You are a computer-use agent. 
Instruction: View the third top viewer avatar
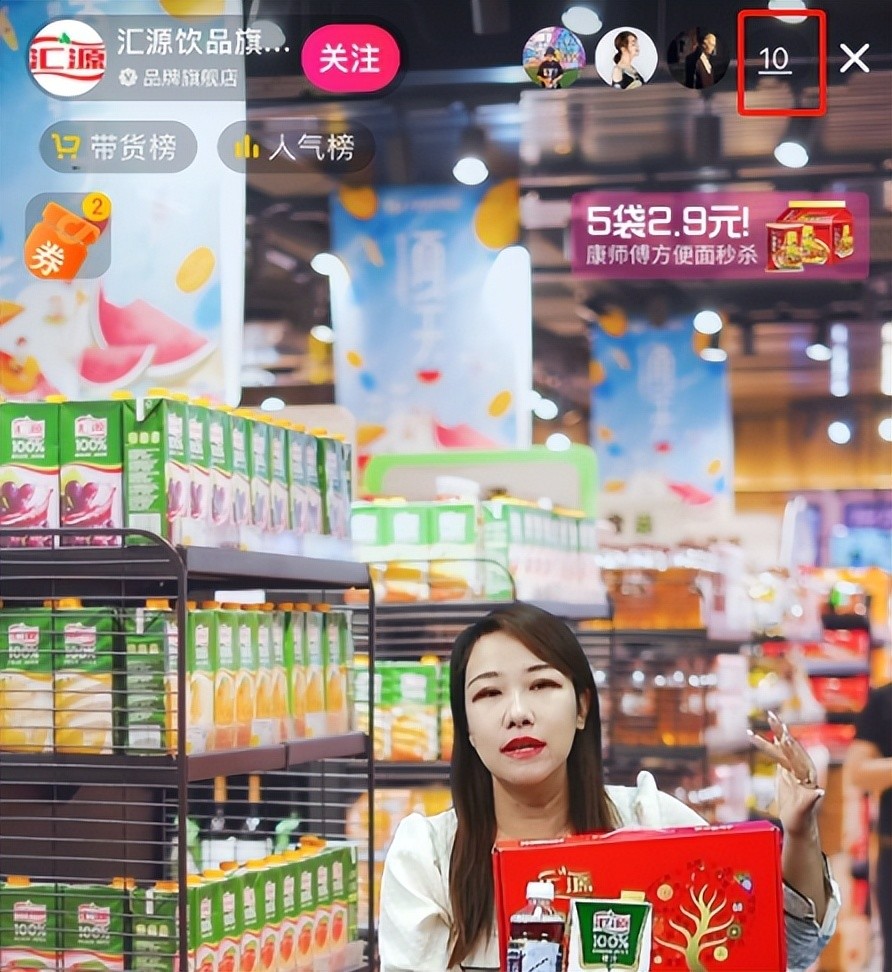(697, 58)
